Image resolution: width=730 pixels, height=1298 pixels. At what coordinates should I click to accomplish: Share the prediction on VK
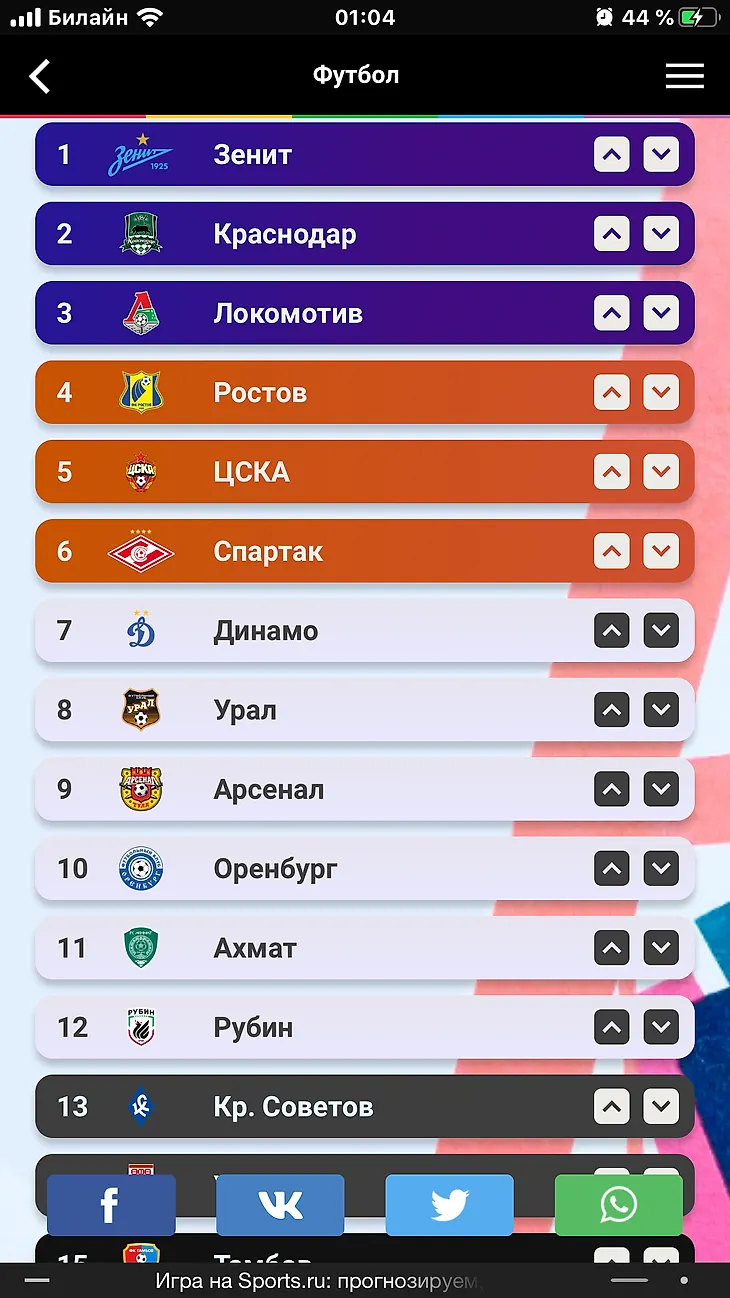tap(280, 1205)
